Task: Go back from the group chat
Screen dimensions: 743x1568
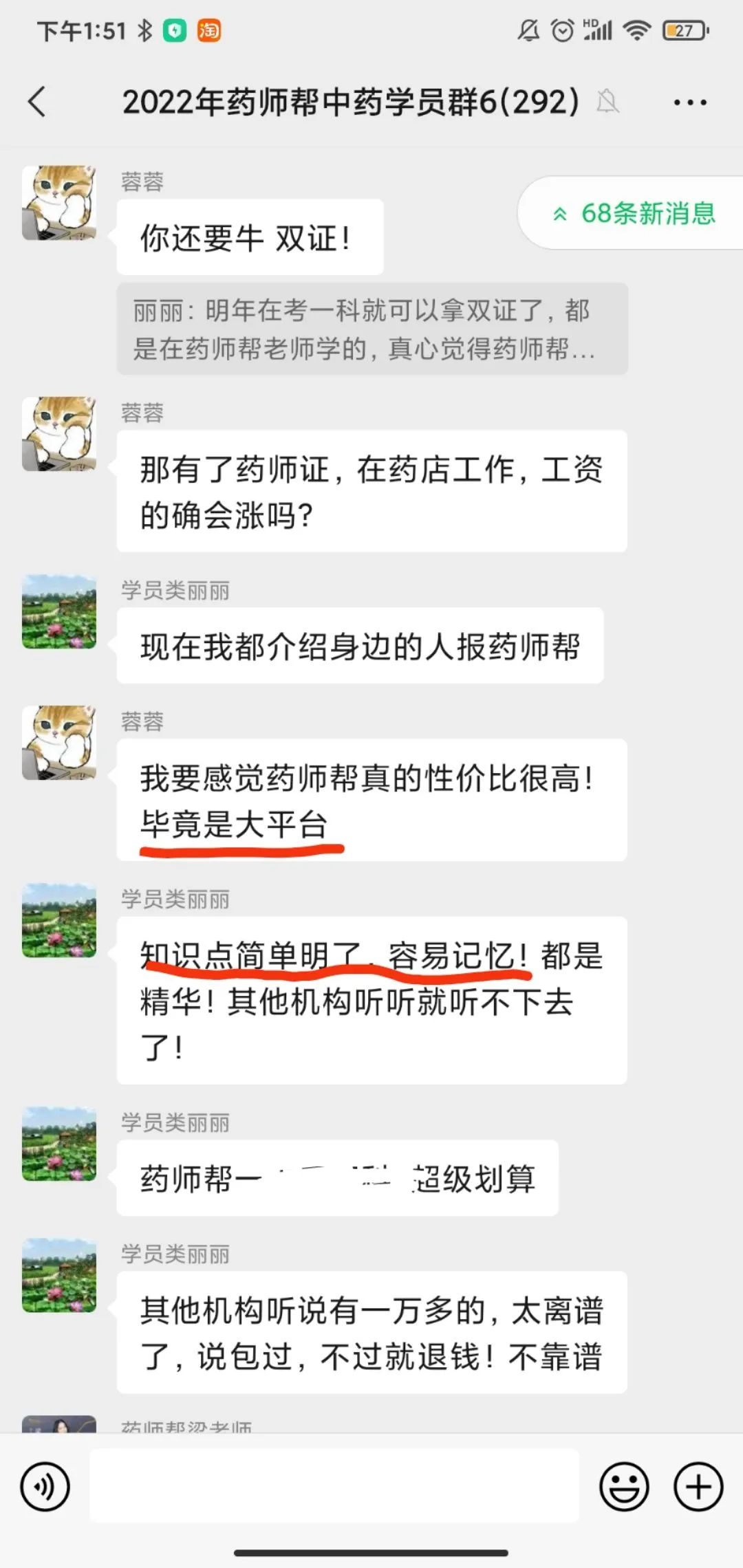Action: coord(37,102)
